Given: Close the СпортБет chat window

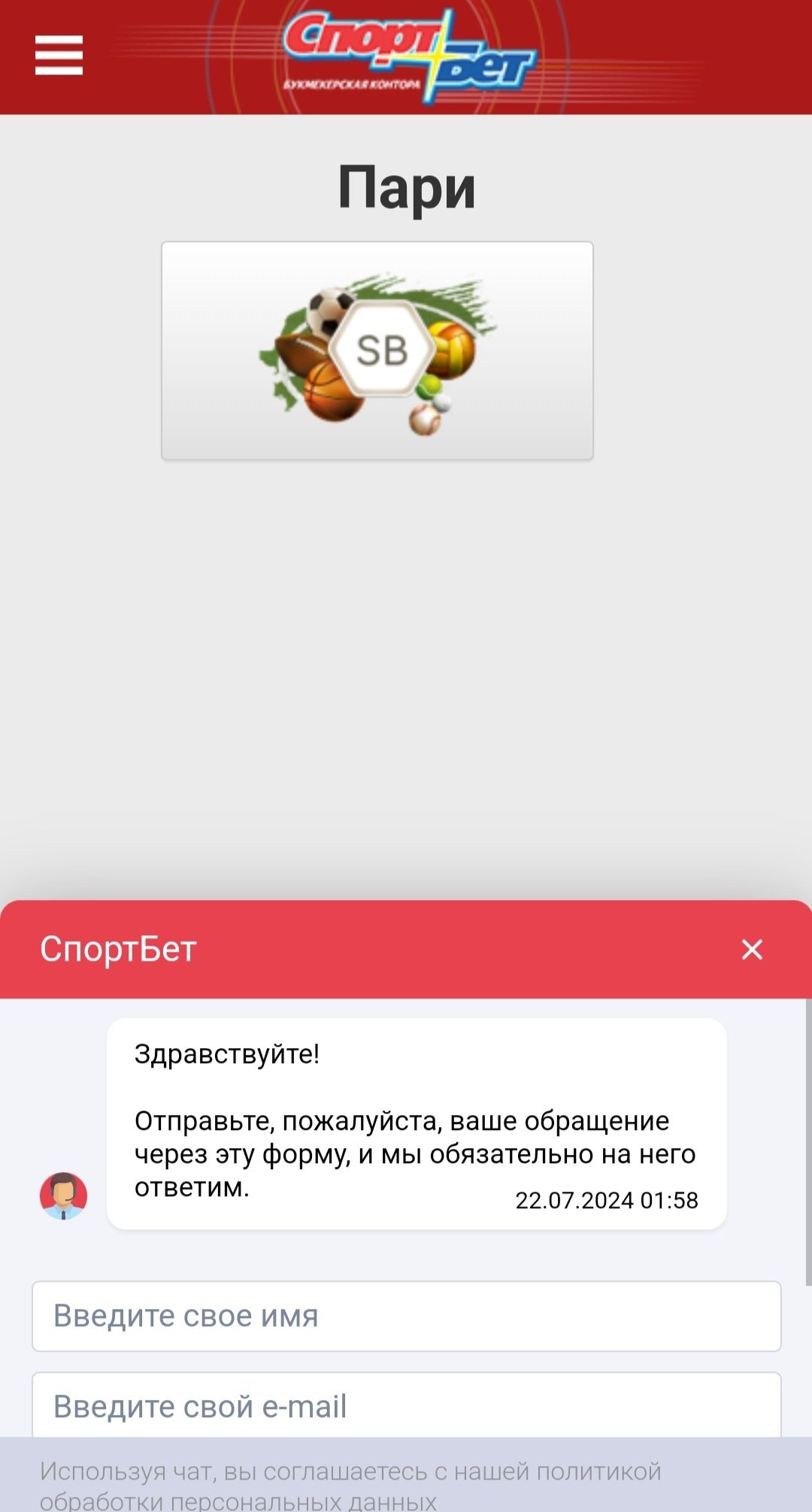Looking at the screenshot, I should [752, 950].
